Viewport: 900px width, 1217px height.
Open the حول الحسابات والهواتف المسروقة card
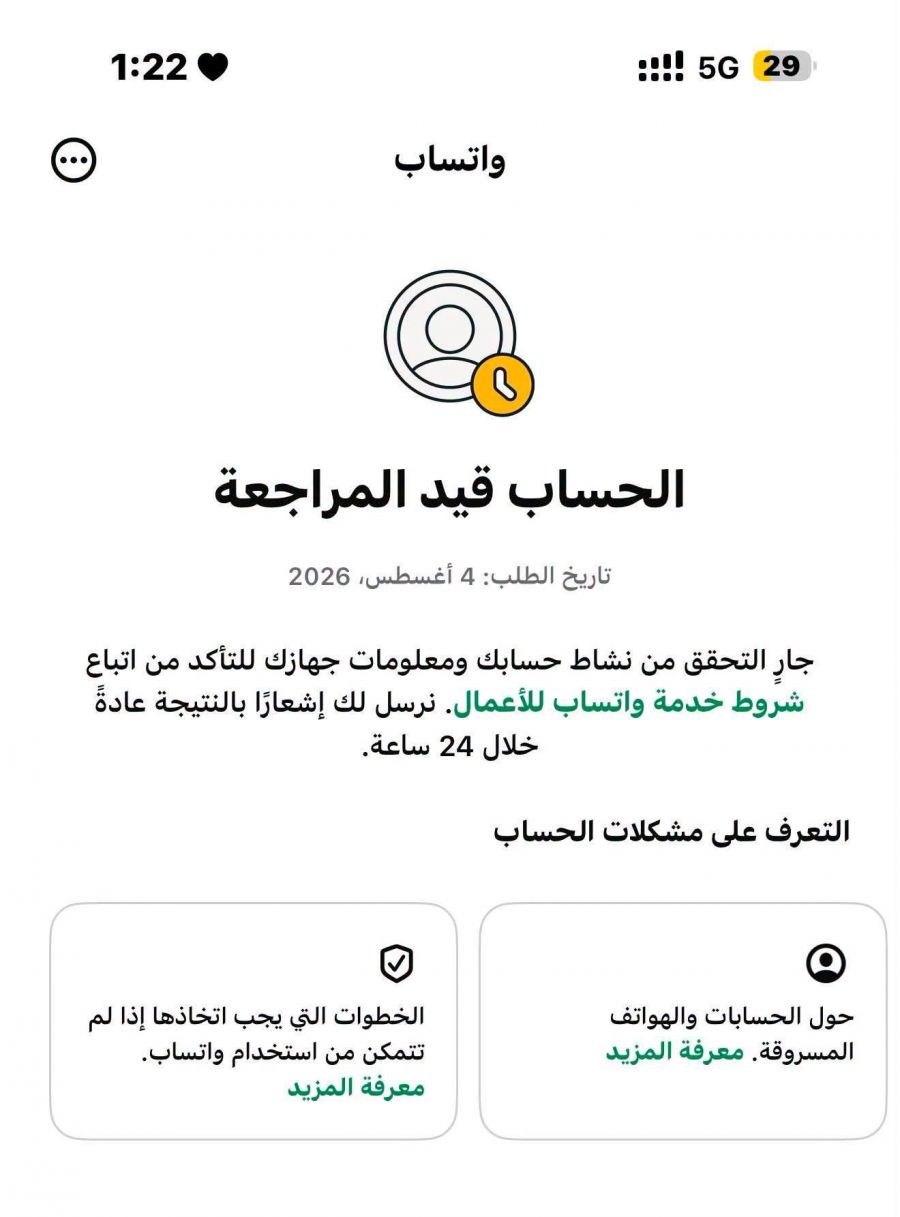683,1021
